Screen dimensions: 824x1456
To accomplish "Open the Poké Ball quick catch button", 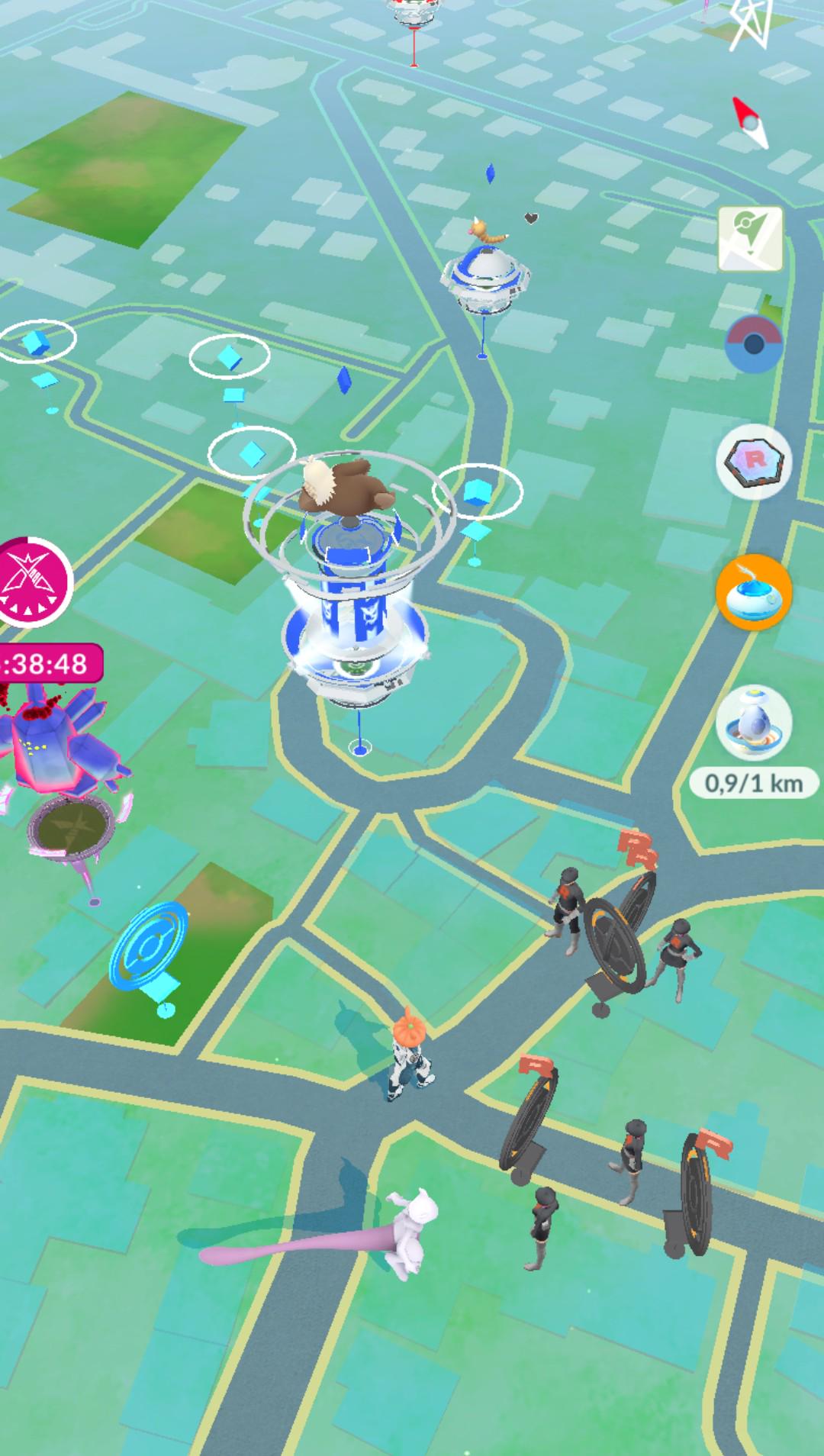I will 754,343.
